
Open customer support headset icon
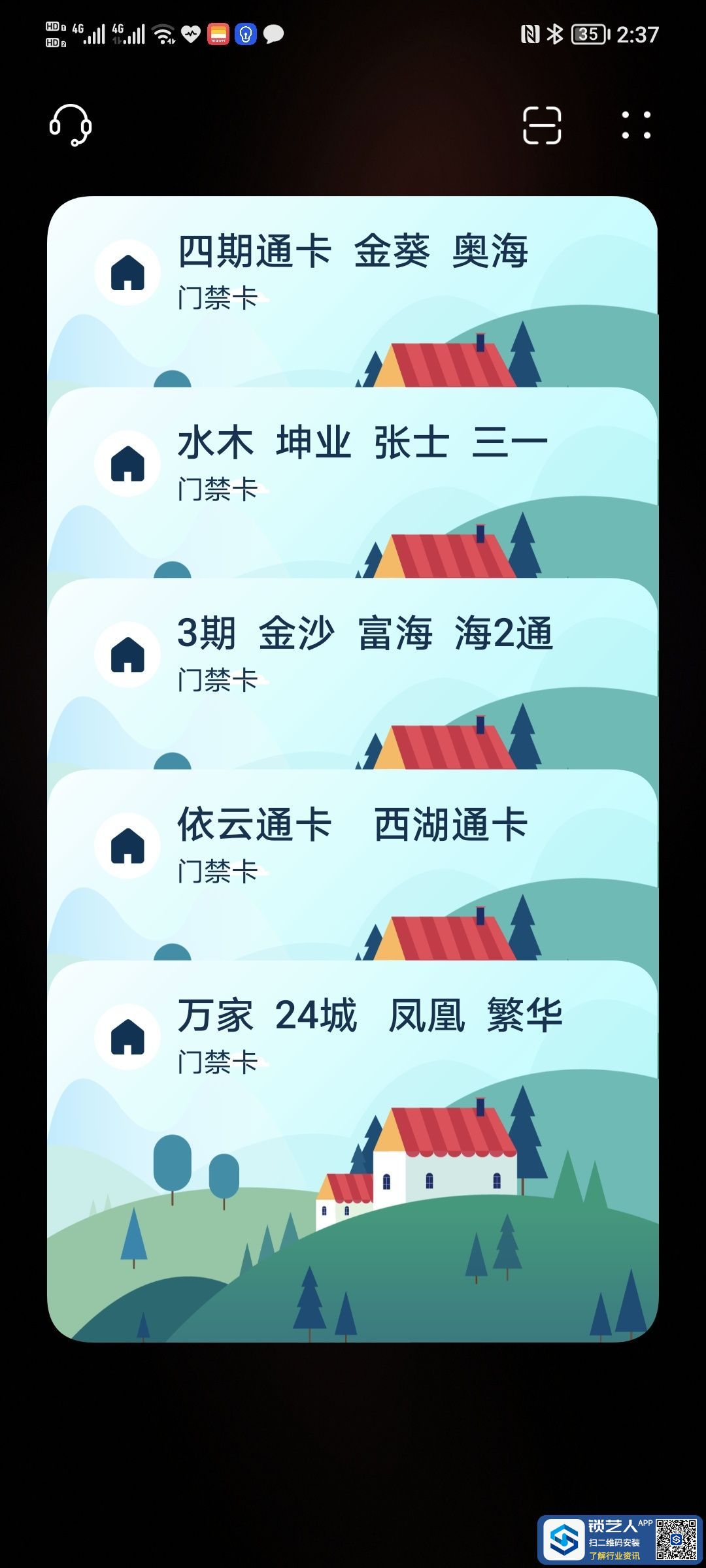[71, 125]
